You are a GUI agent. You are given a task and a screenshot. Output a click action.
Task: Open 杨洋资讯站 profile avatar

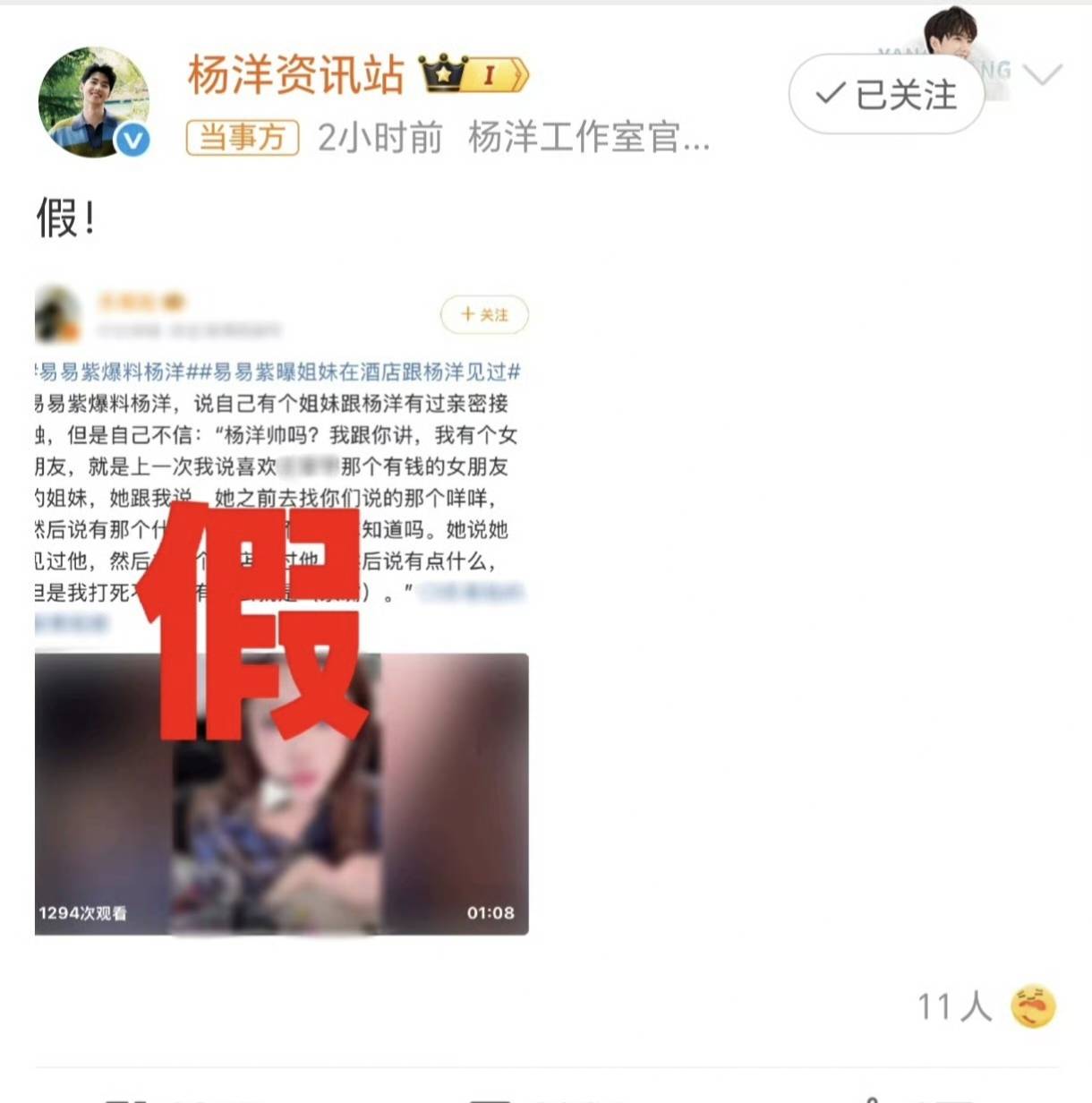[x=93, y=101]
